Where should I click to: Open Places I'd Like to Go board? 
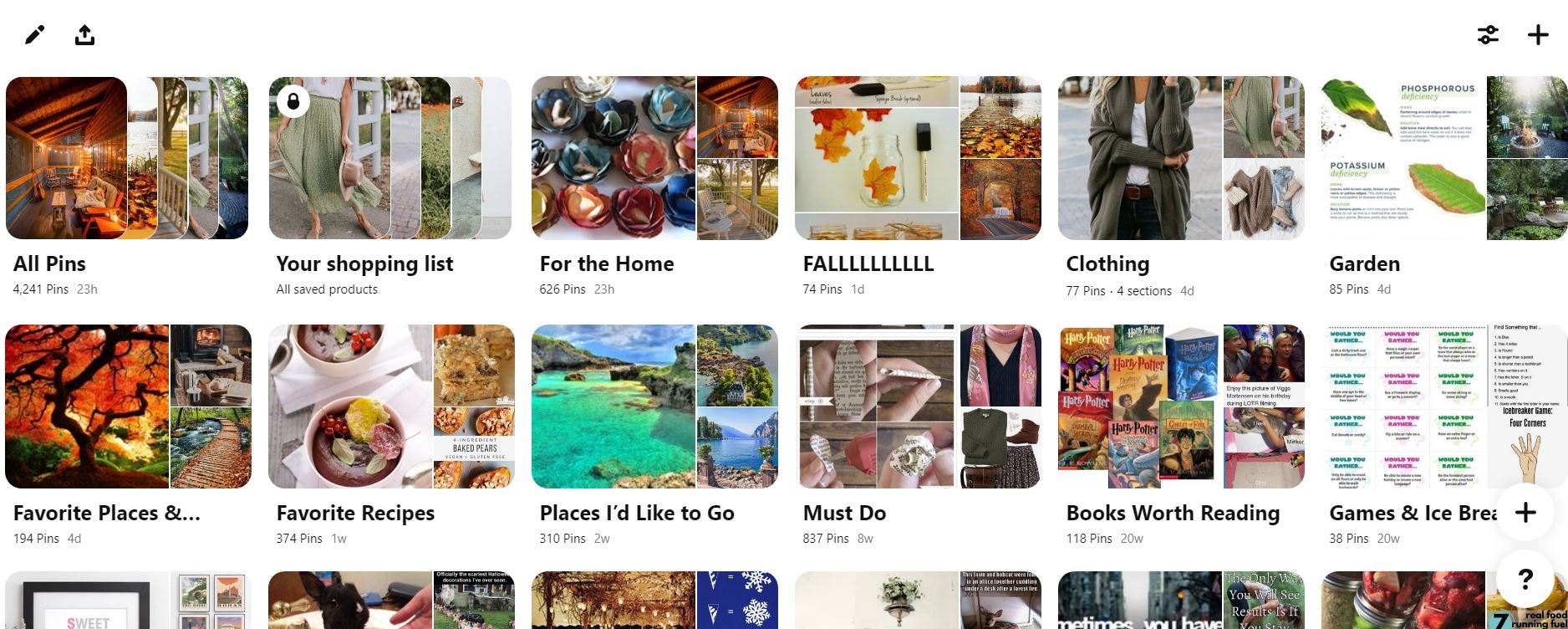pos(654,407)
